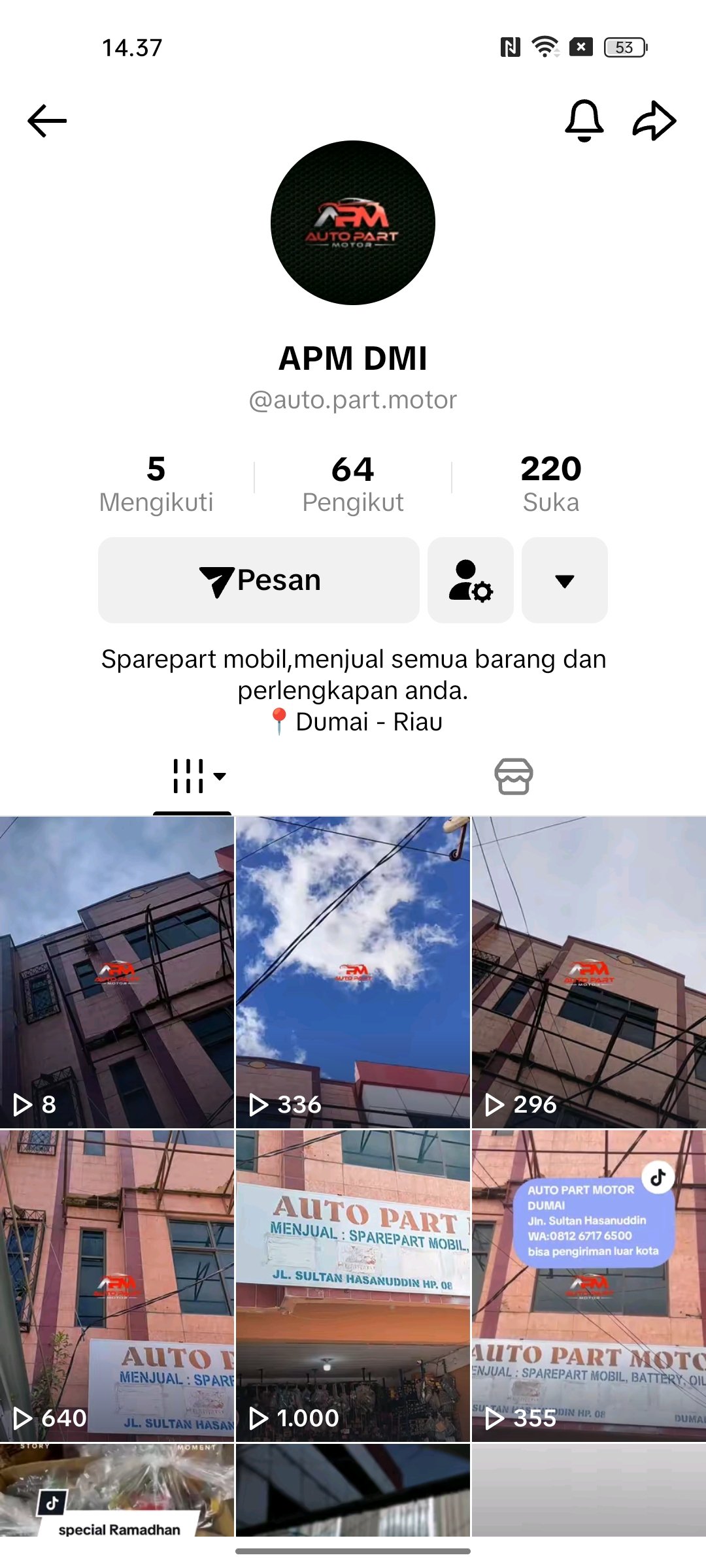Play the video with 296 views
The width and height of the screenshot is (706, 1568).
tap(589, 972)
